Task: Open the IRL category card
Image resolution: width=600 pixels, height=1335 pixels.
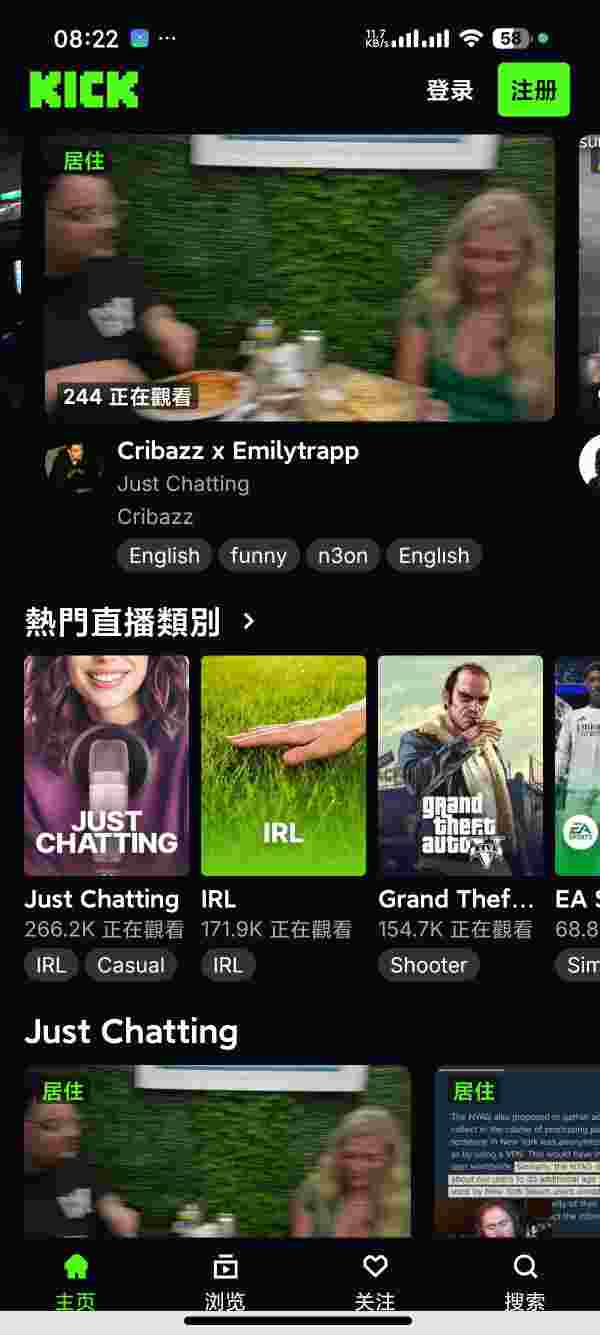Action: (283, 765)
